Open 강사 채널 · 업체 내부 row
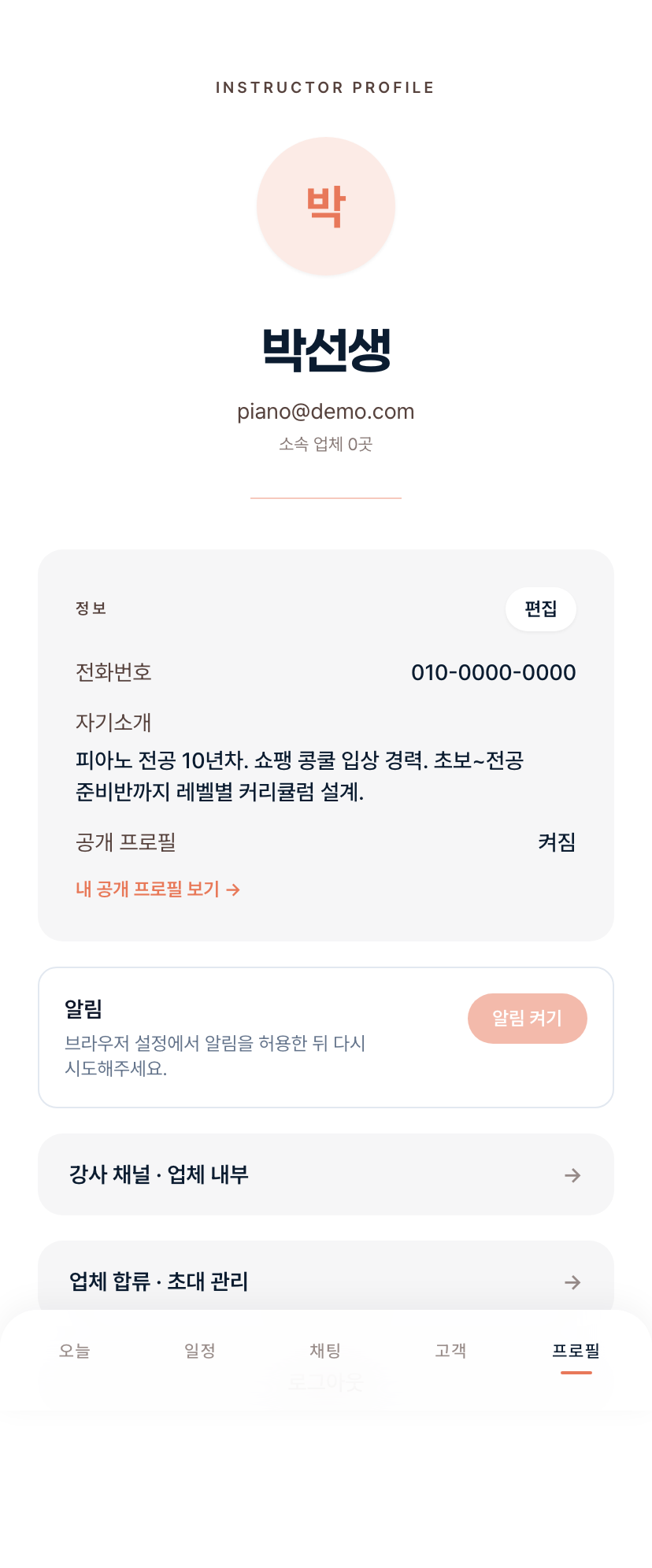Screen dimensions: 652x1568 tap(325, 1174)
